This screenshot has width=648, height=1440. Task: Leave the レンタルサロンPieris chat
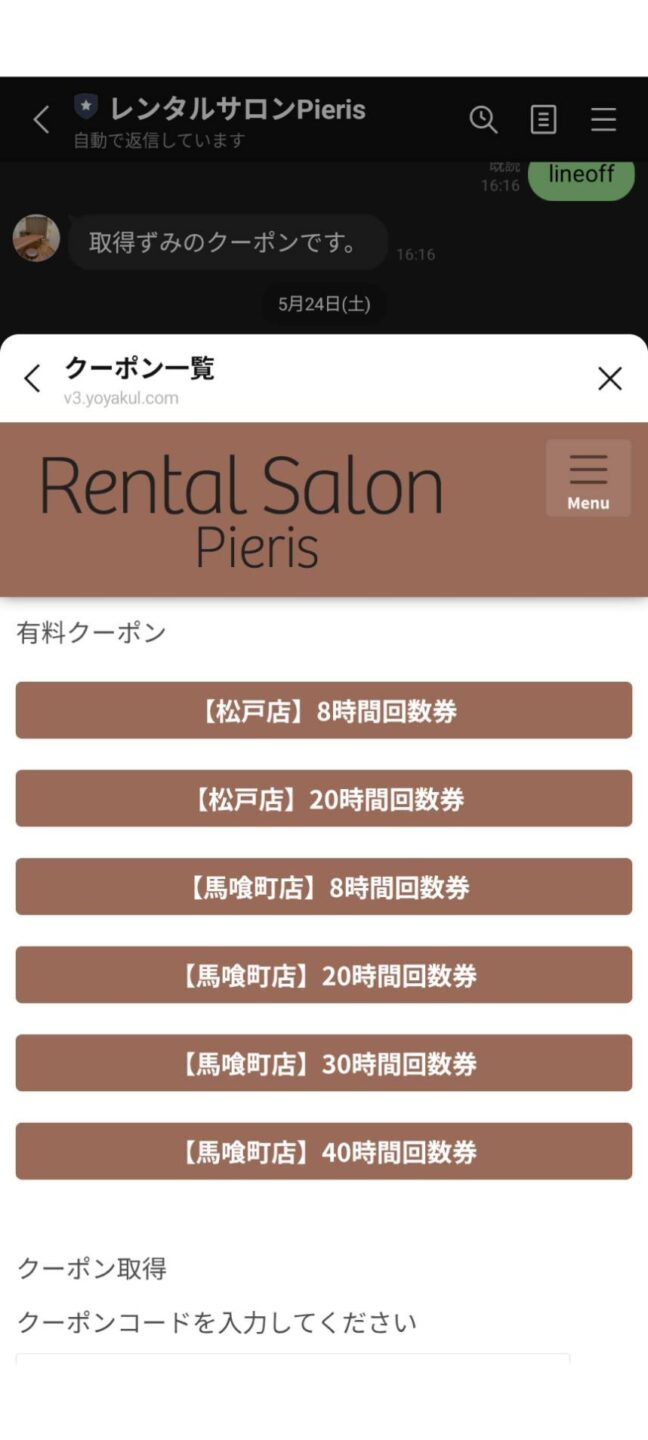(x=40, y=120)
